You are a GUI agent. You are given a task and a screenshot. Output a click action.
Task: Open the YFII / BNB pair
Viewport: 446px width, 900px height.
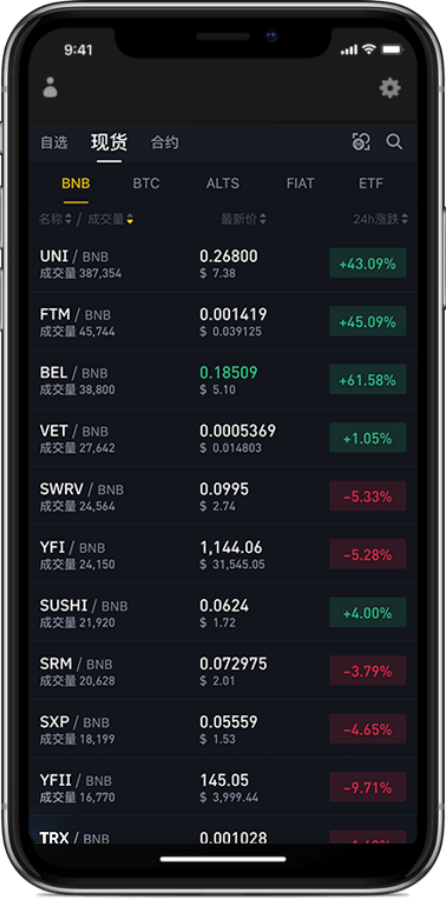(x=223, y=788)
